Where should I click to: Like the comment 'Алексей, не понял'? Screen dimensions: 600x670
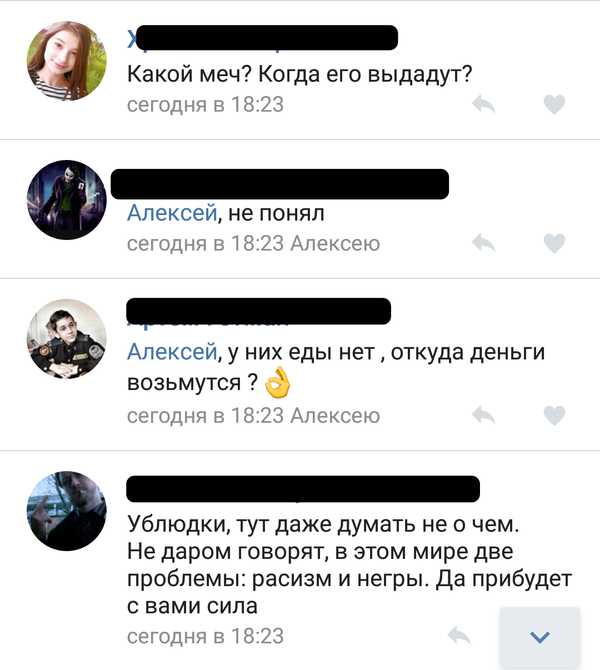(x=553, y=243)
